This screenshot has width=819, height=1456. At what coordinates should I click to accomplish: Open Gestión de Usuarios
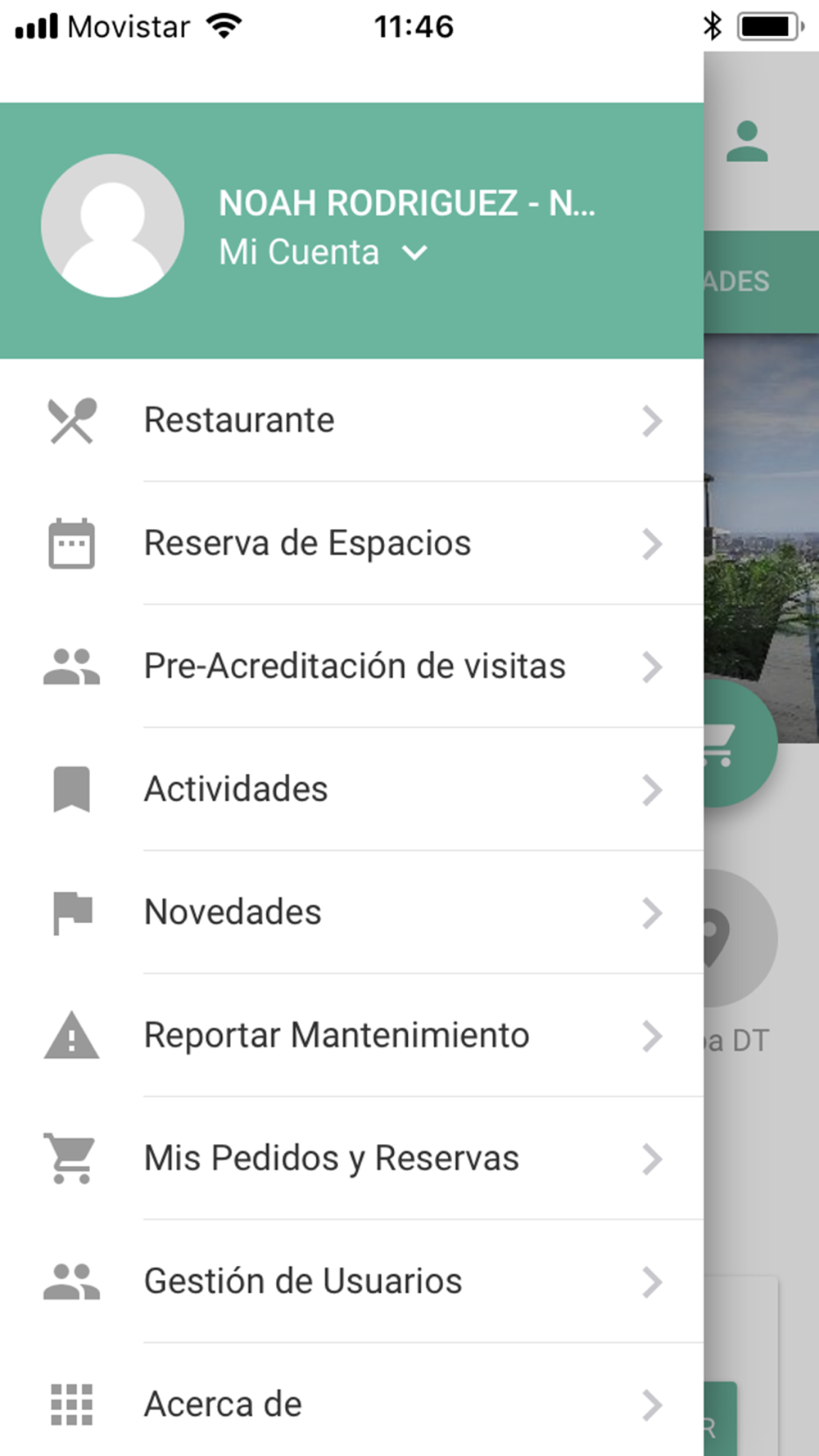[x=352, y=1281]
